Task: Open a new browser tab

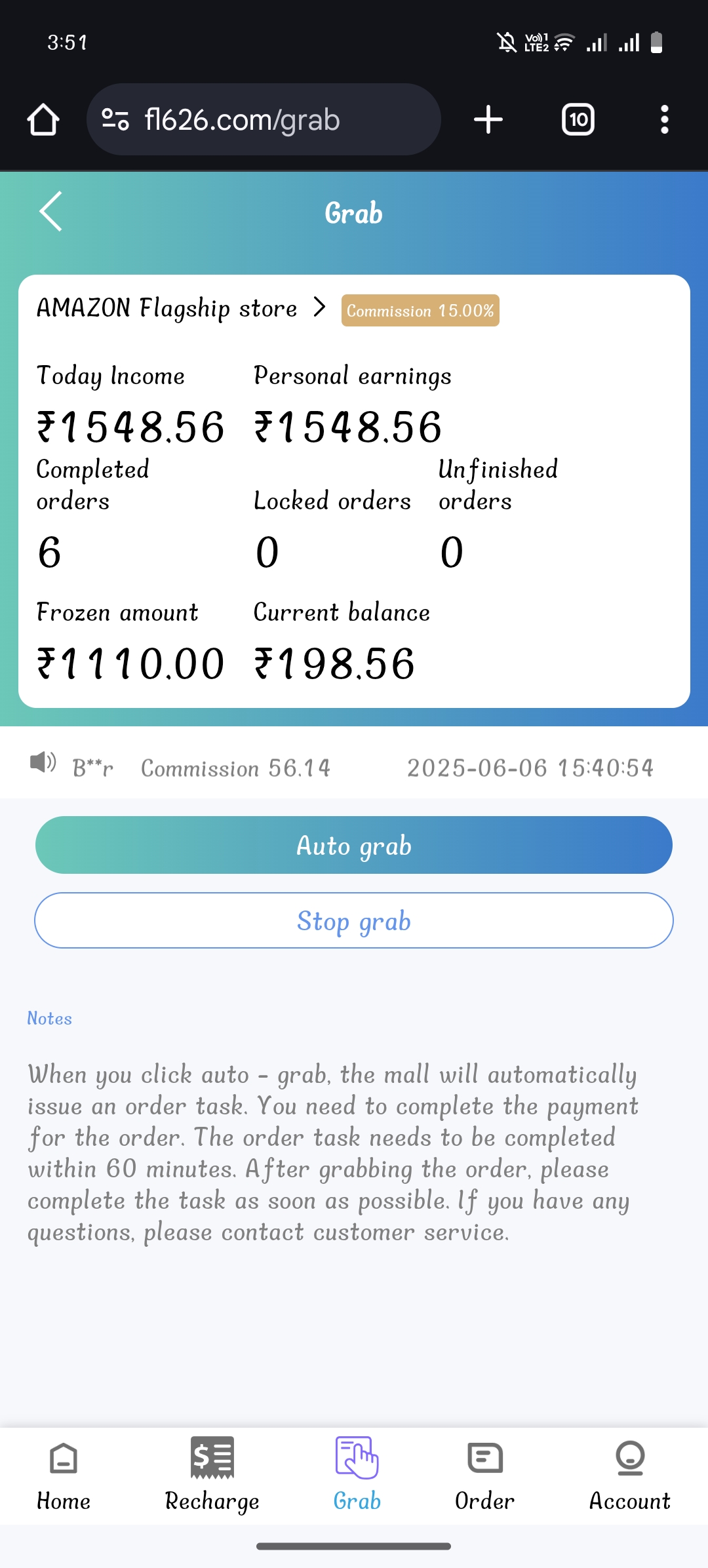Action: click(x=488, y=120)
